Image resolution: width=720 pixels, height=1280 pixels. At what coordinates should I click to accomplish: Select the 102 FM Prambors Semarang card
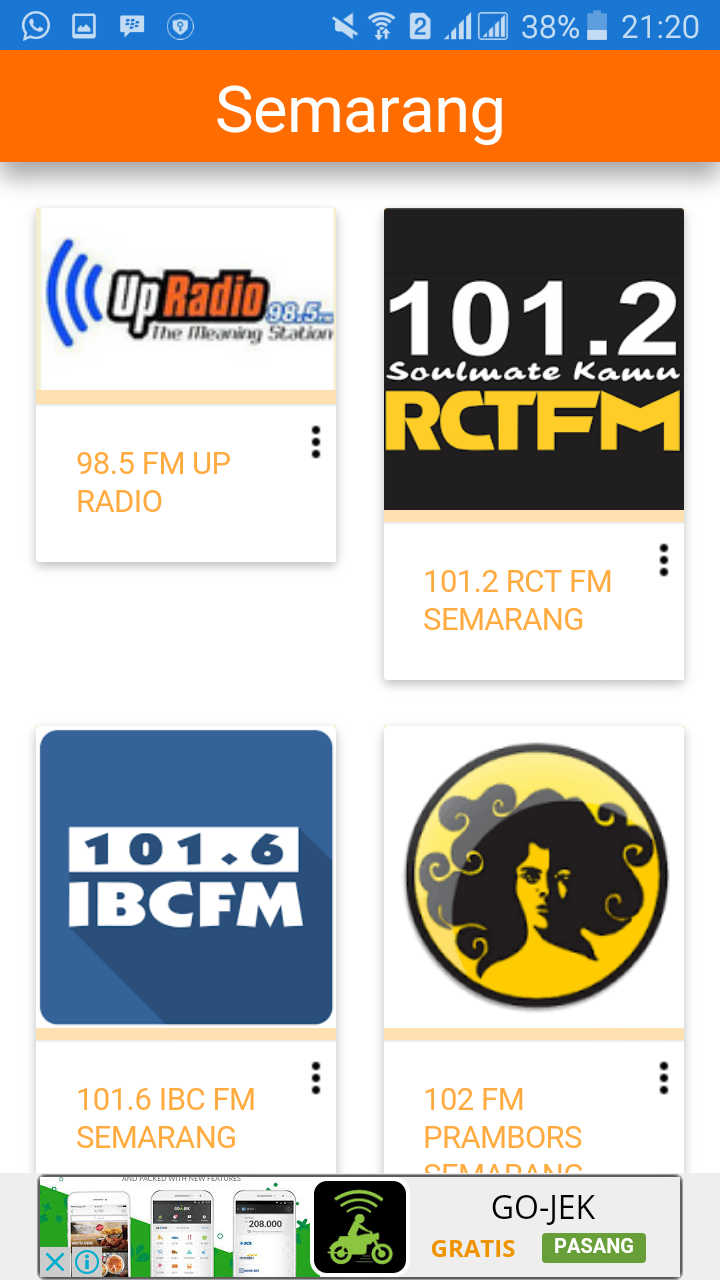(533, 877)
